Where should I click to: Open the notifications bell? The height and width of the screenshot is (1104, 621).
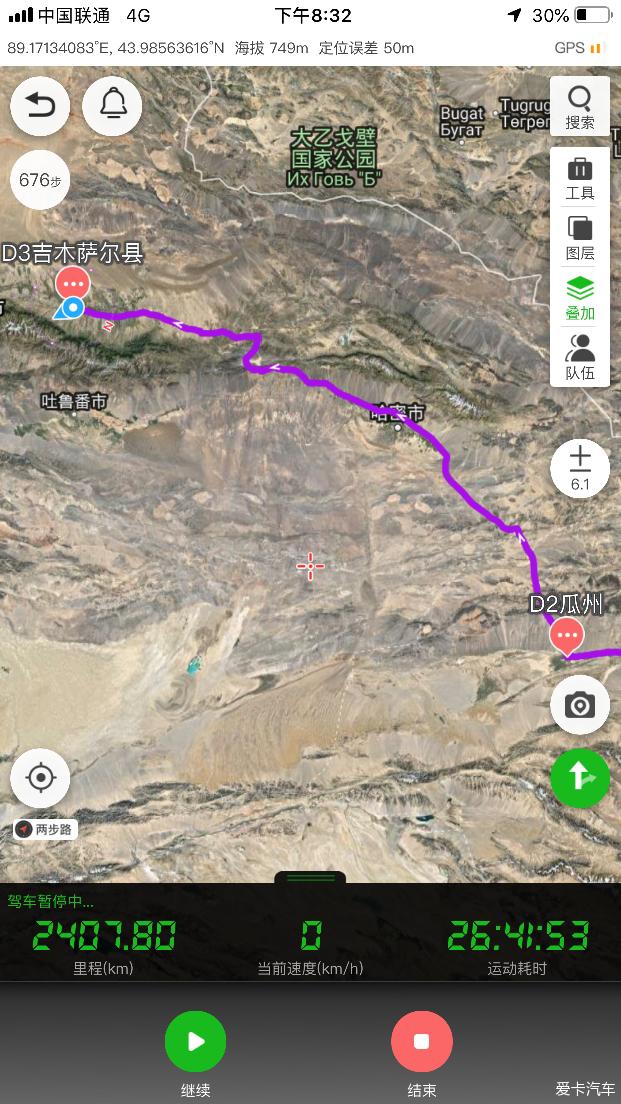click(x=112, y=105)
